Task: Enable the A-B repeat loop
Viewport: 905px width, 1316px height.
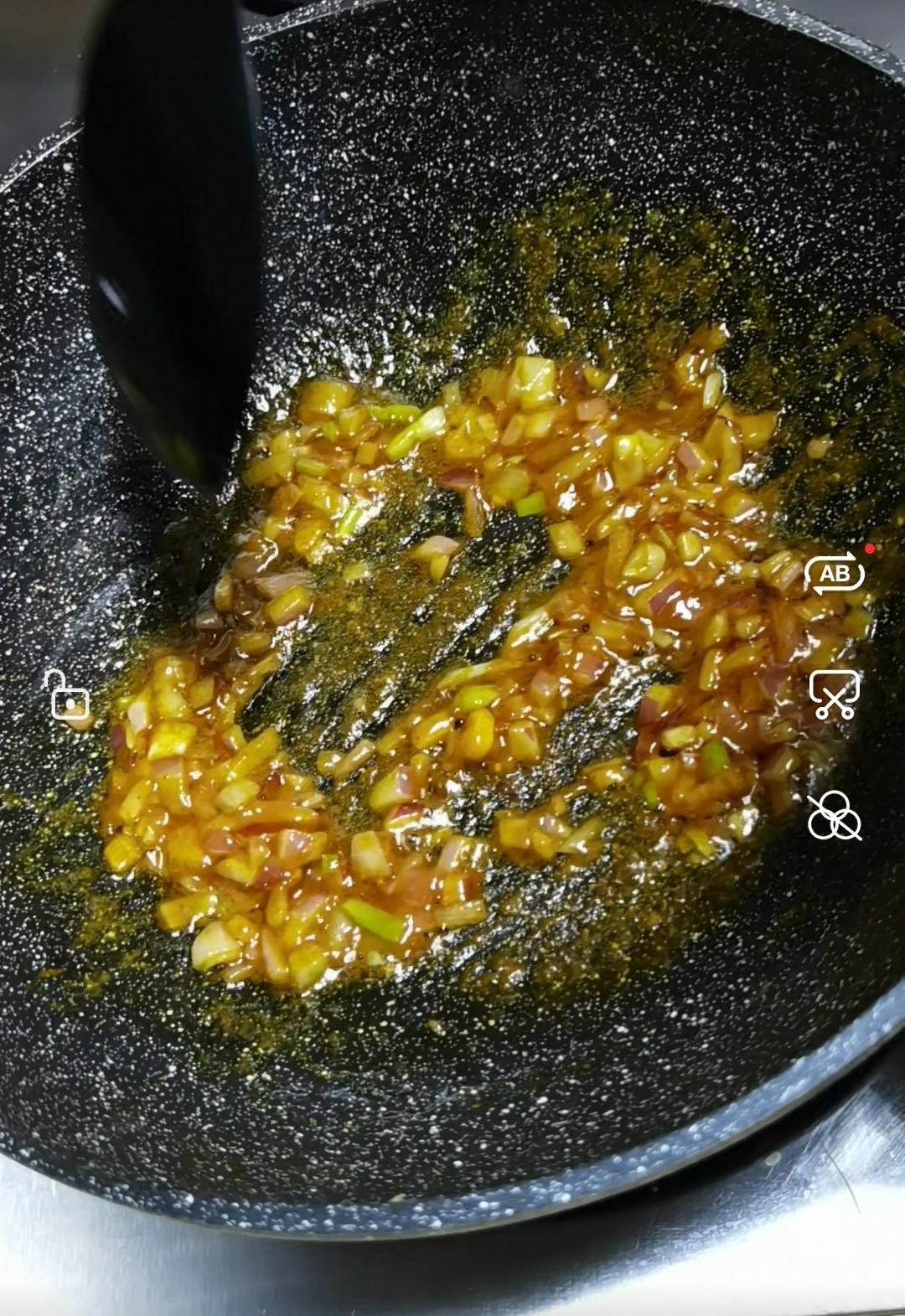Action: 834,575
